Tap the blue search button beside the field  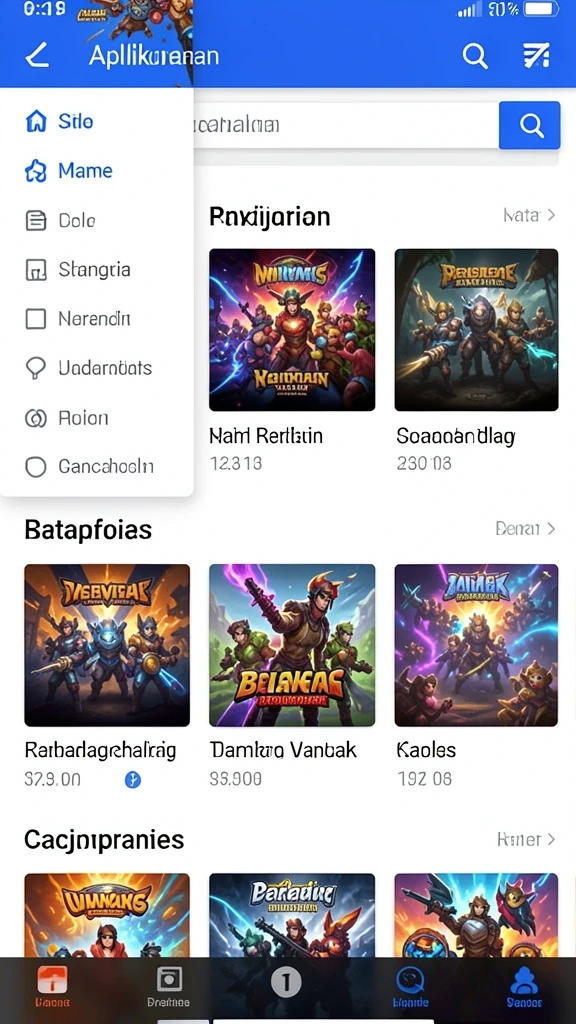click(530, 125)
